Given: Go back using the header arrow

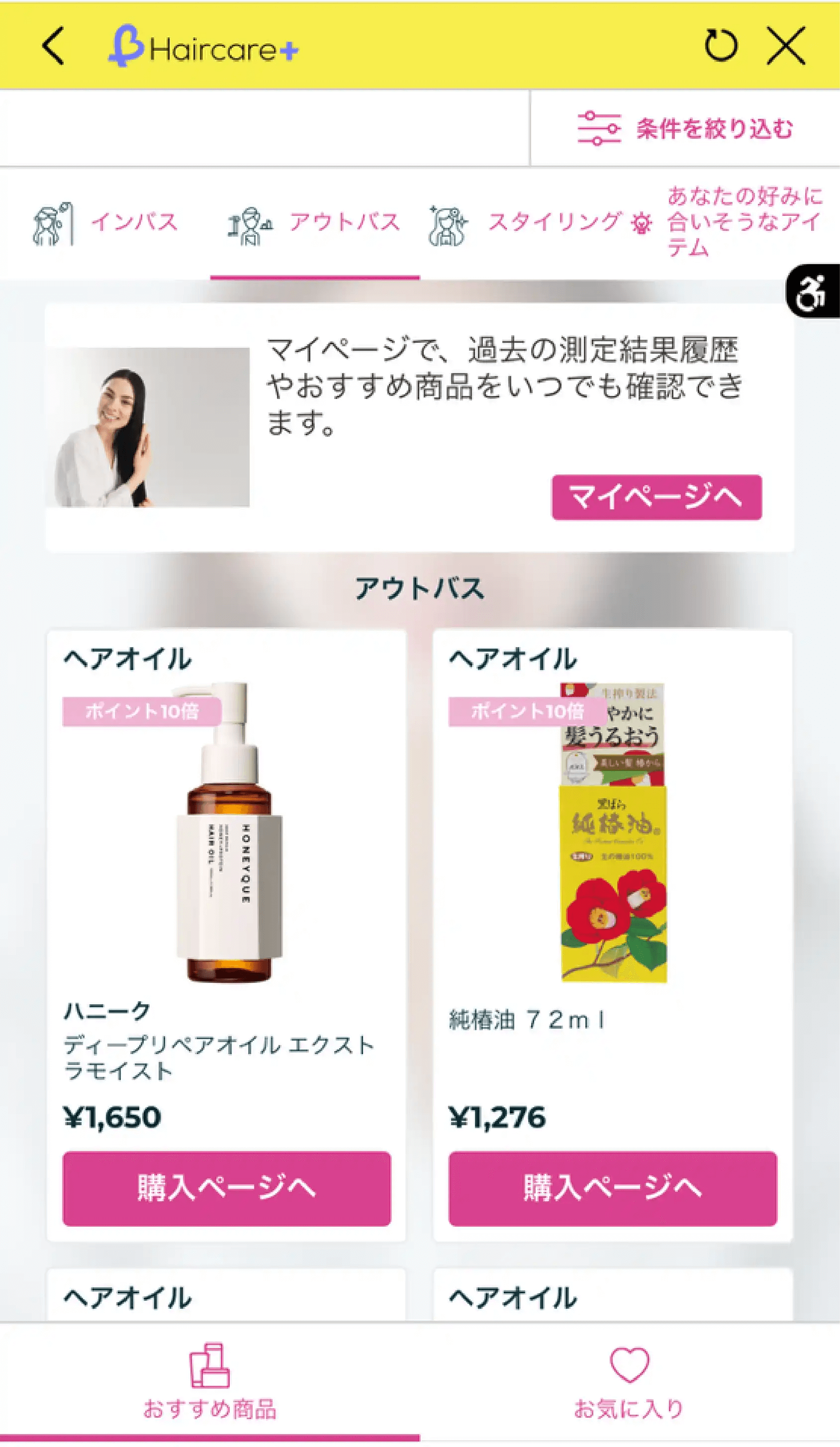Looking at the screenshot, I should tap(53, 46).
